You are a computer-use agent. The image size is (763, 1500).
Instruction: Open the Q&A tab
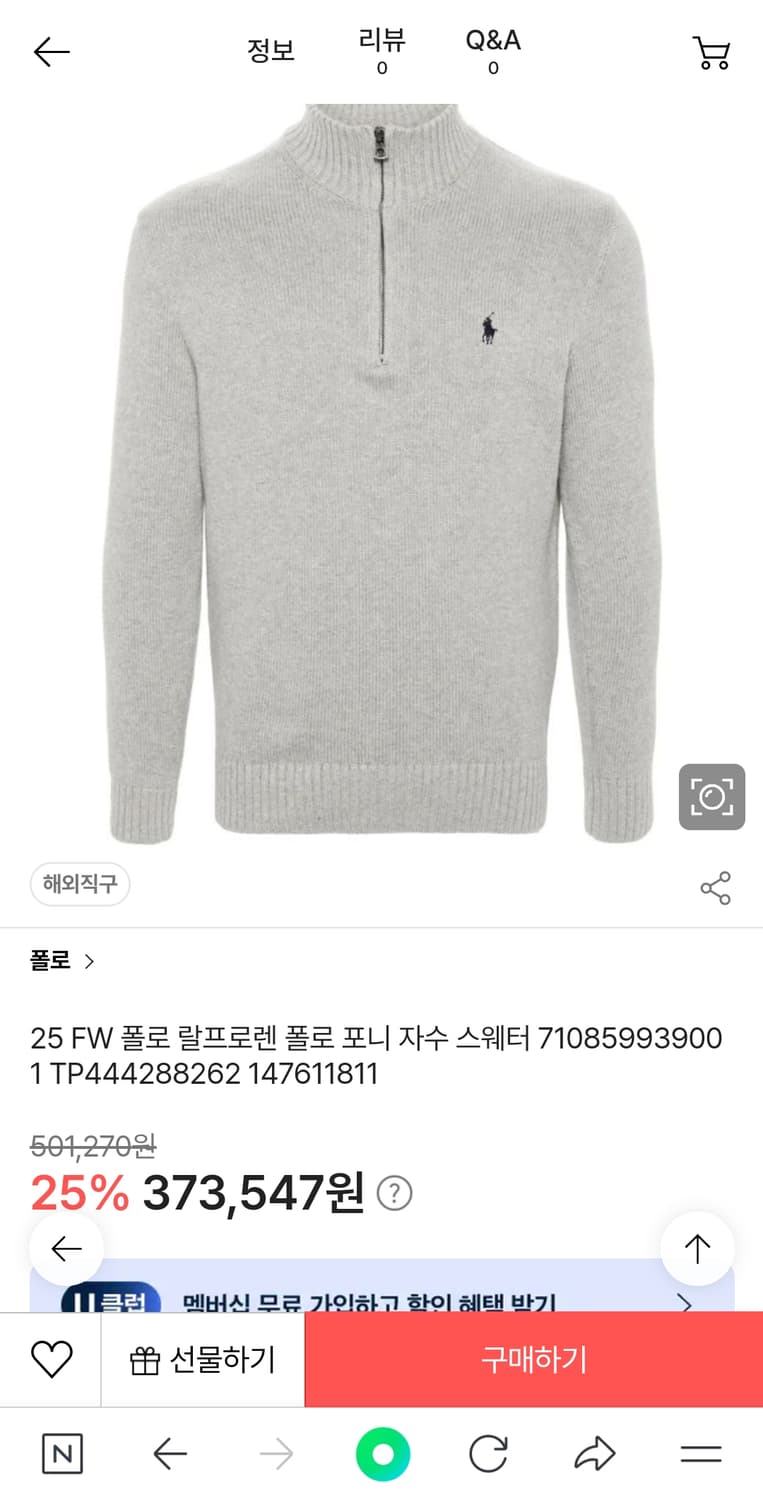492,48
